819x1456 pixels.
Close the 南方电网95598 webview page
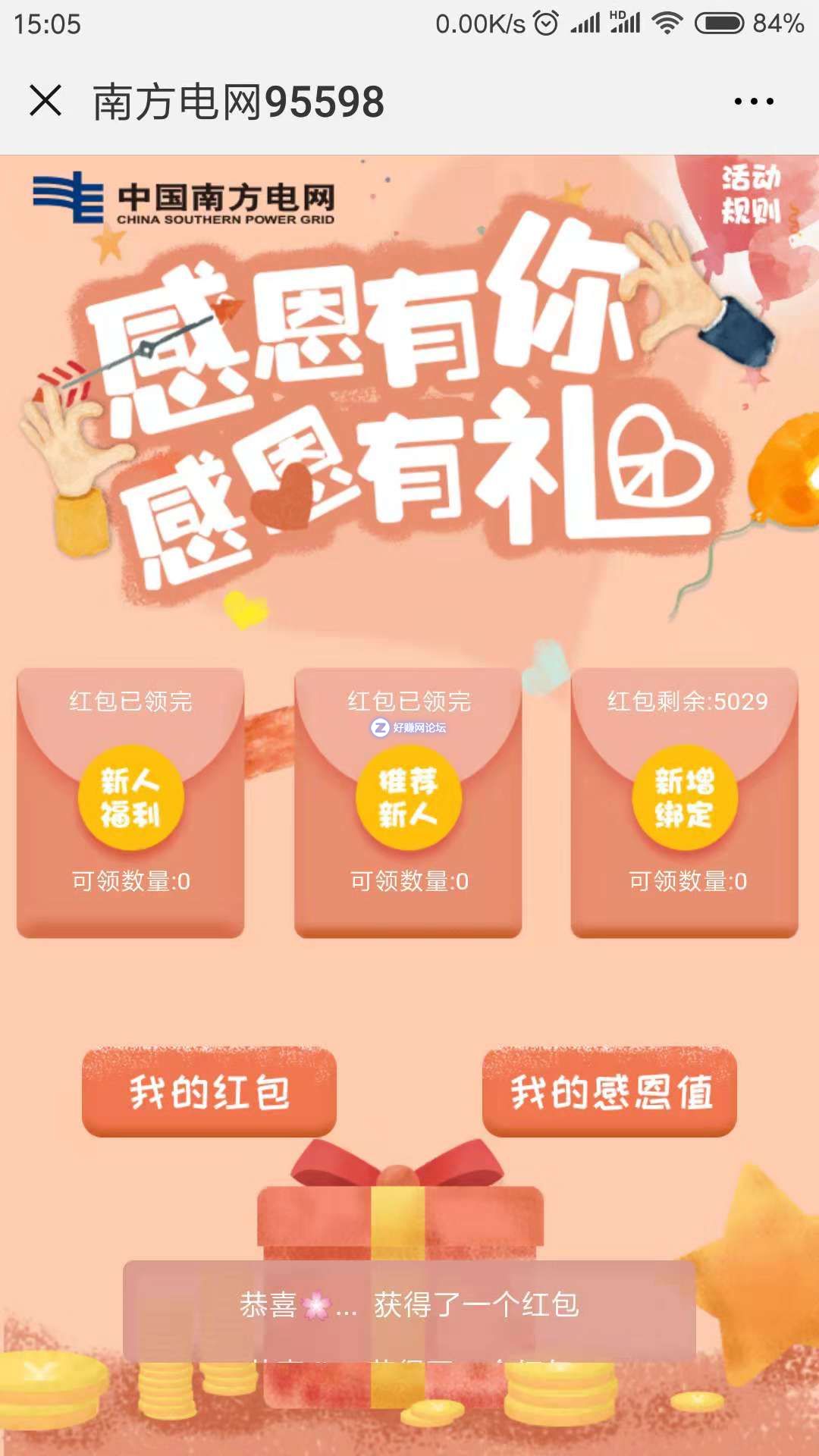pyautogui.click(x=45, y=101)
